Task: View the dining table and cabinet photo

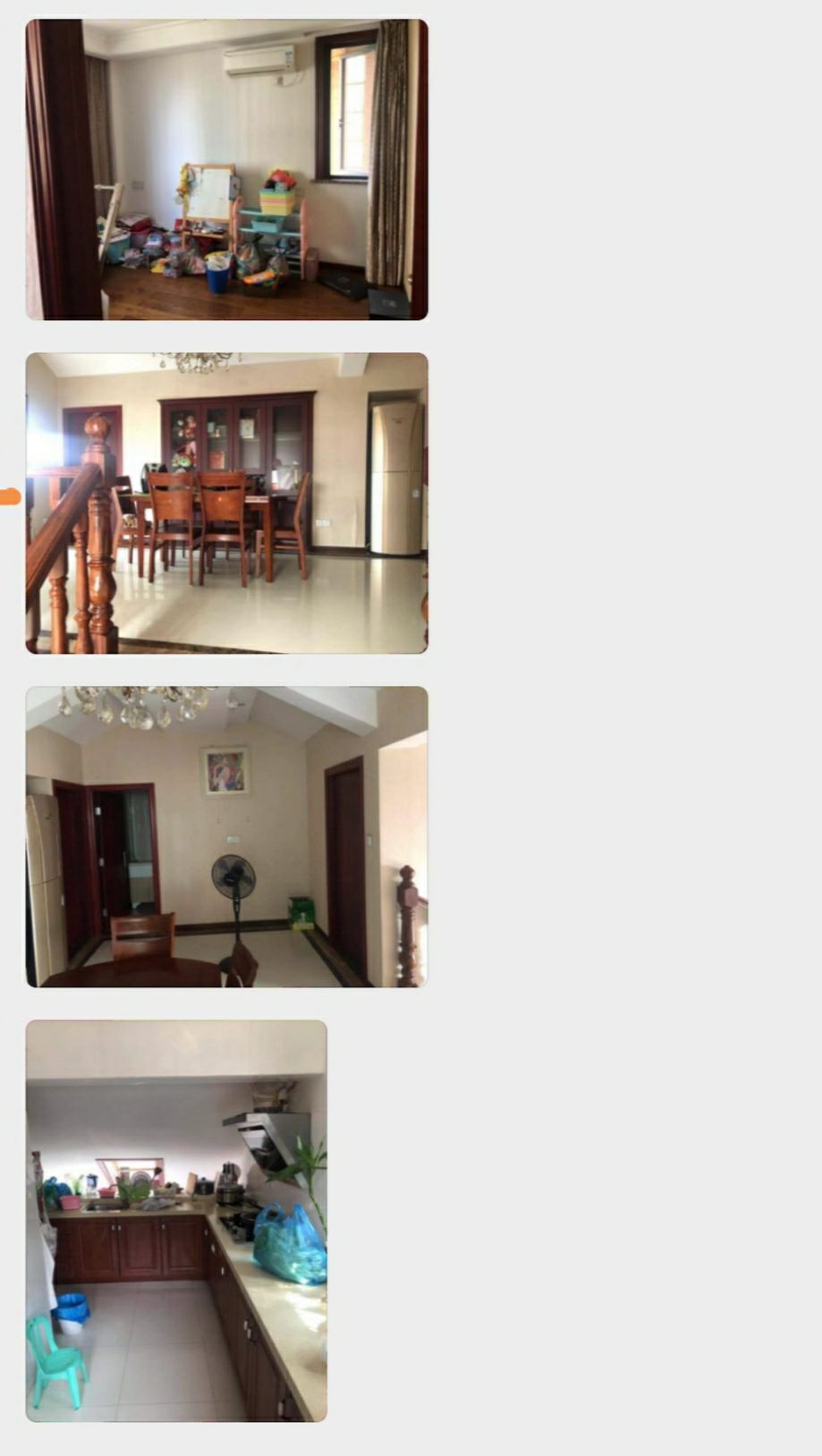Action: [226, 503]
